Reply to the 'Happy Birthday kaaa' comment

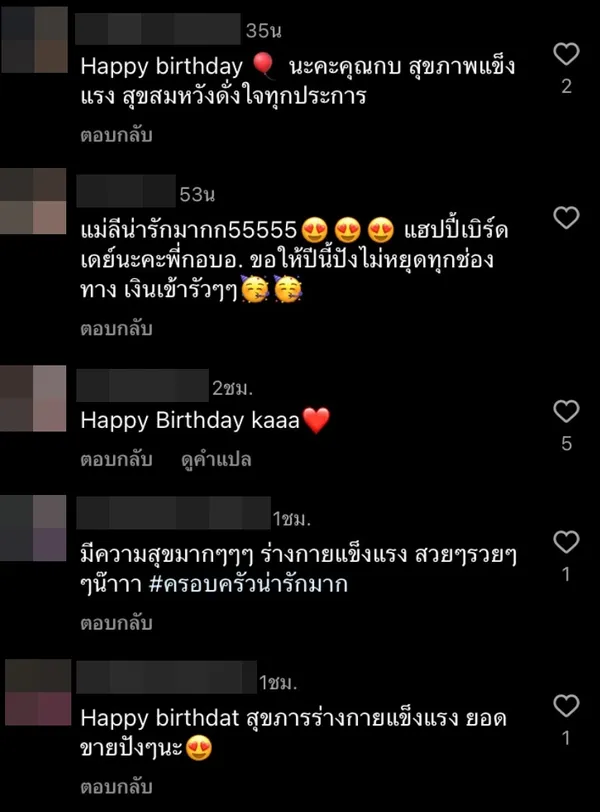pos(116,459)
